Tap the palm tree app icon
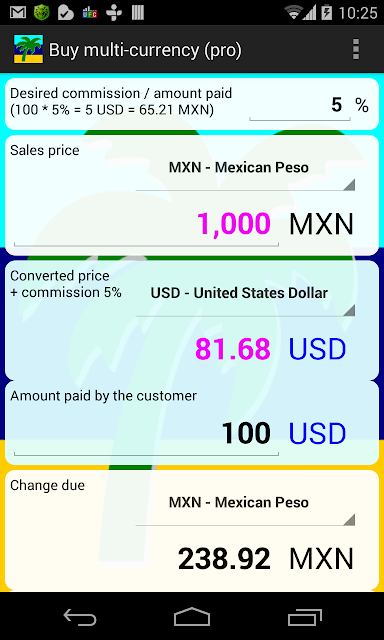 coord(28,50)
